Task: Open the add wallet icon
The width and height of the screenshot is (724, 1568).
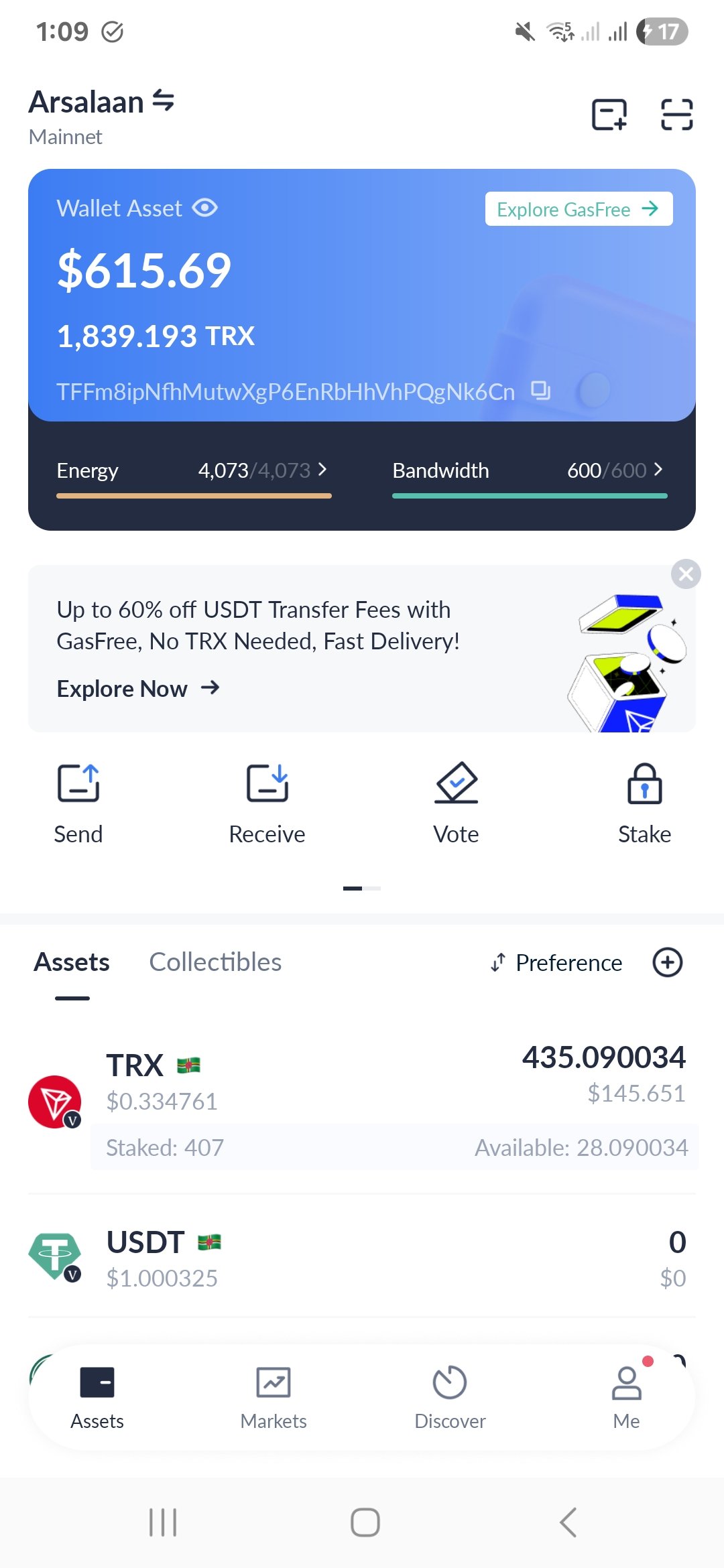Action: click(609, 115)
